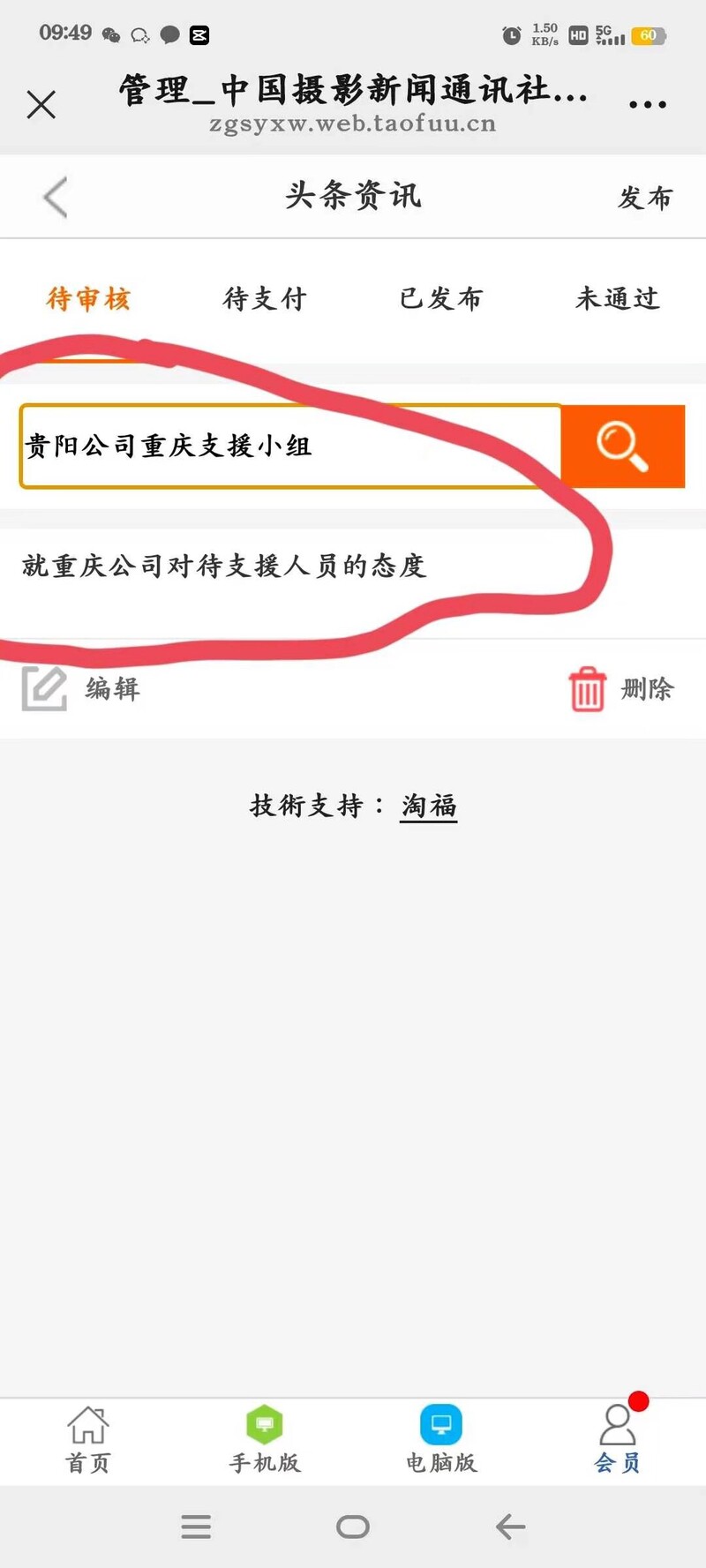This screenshot has width=706, height=1568.
Task: Switch to the 已发布 tab
Action: [x=441, y=299]
